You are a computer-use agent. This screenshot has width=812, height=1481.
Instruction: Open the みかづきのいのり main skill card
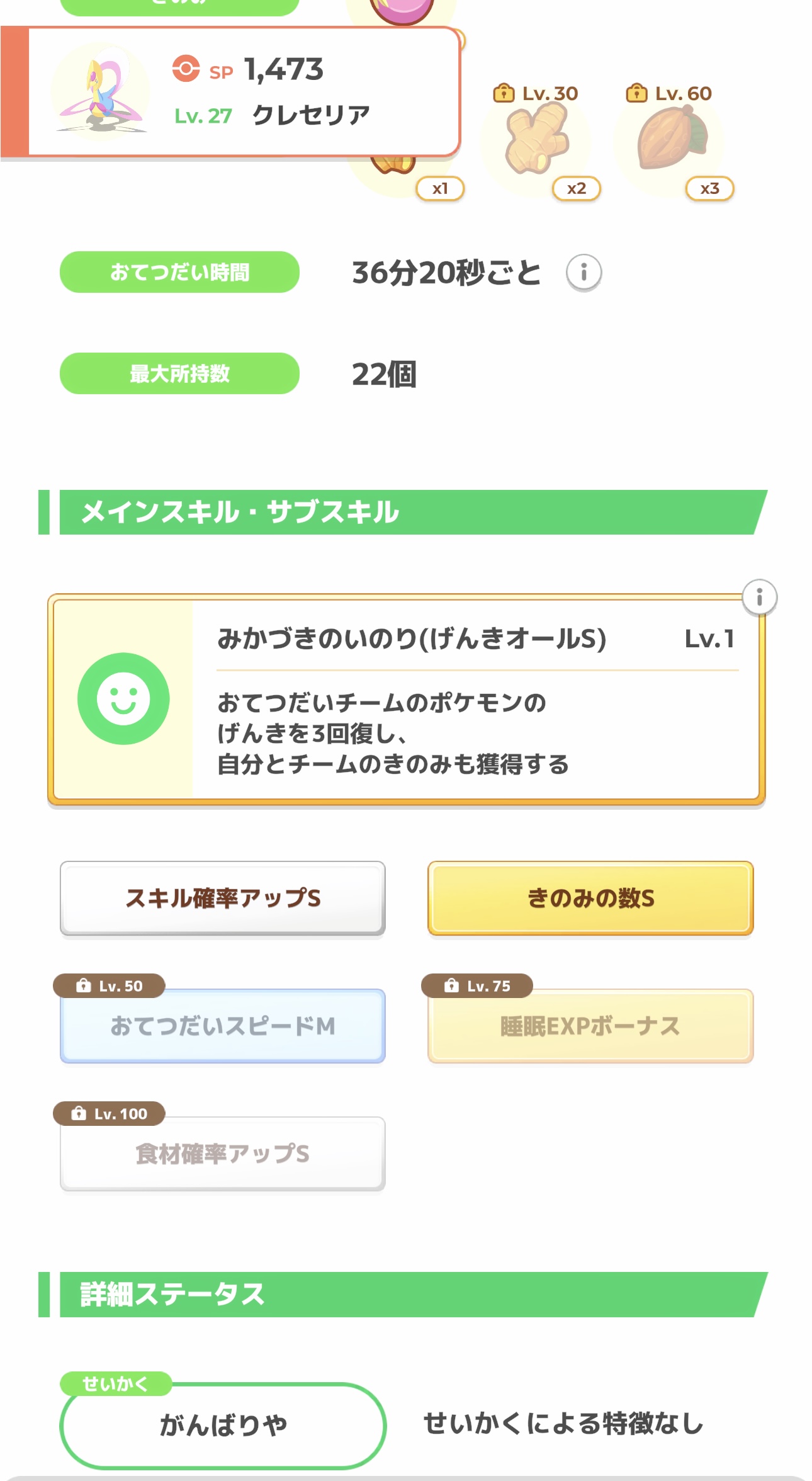[x=407, y=699]
